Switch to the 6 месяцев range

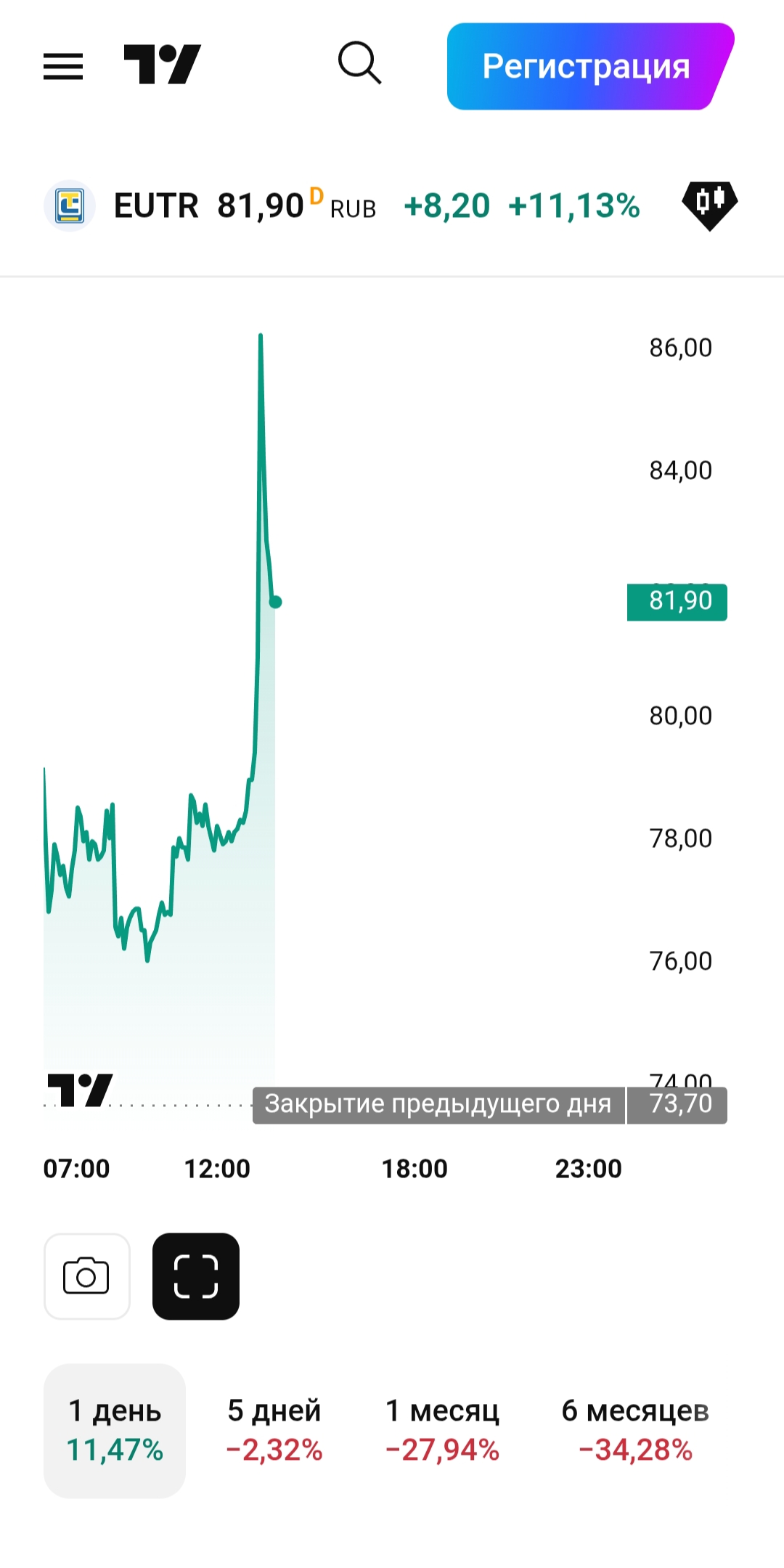(635, 1430)
